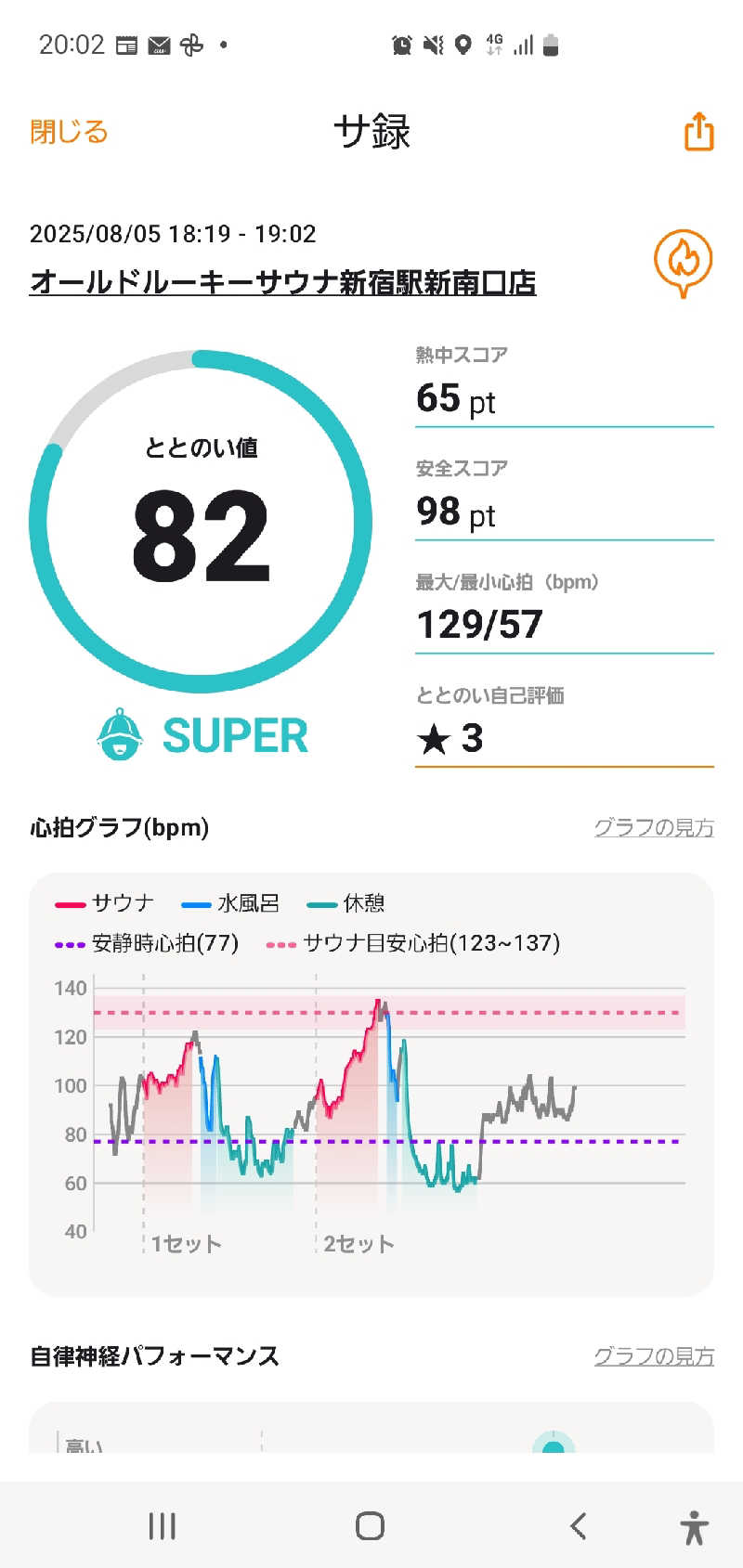Share this sauna record

pyautogui.click(x=698, y=131)
